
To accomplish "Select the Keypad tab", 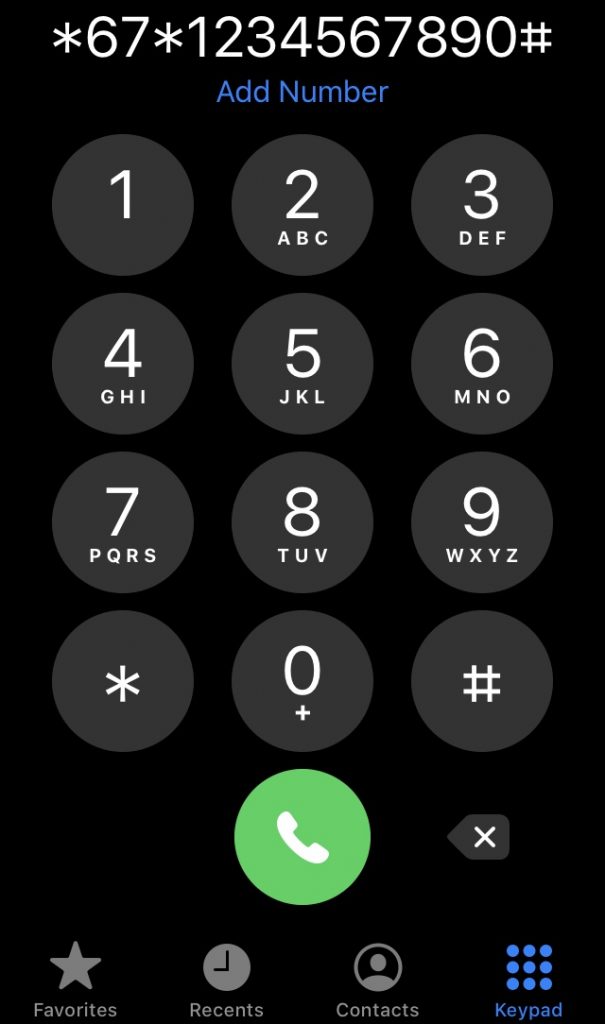I will (x=529, y=980).
